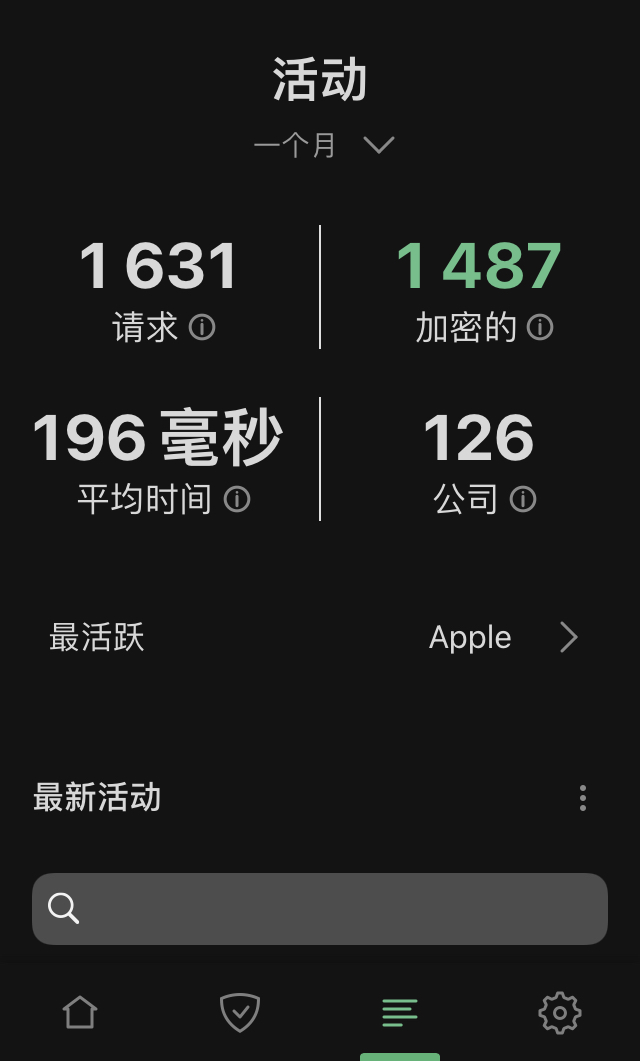The height and width of the screenshot is (1061, 640).
Task: Tap the info icon next to 请求
Action: [202, 328]
